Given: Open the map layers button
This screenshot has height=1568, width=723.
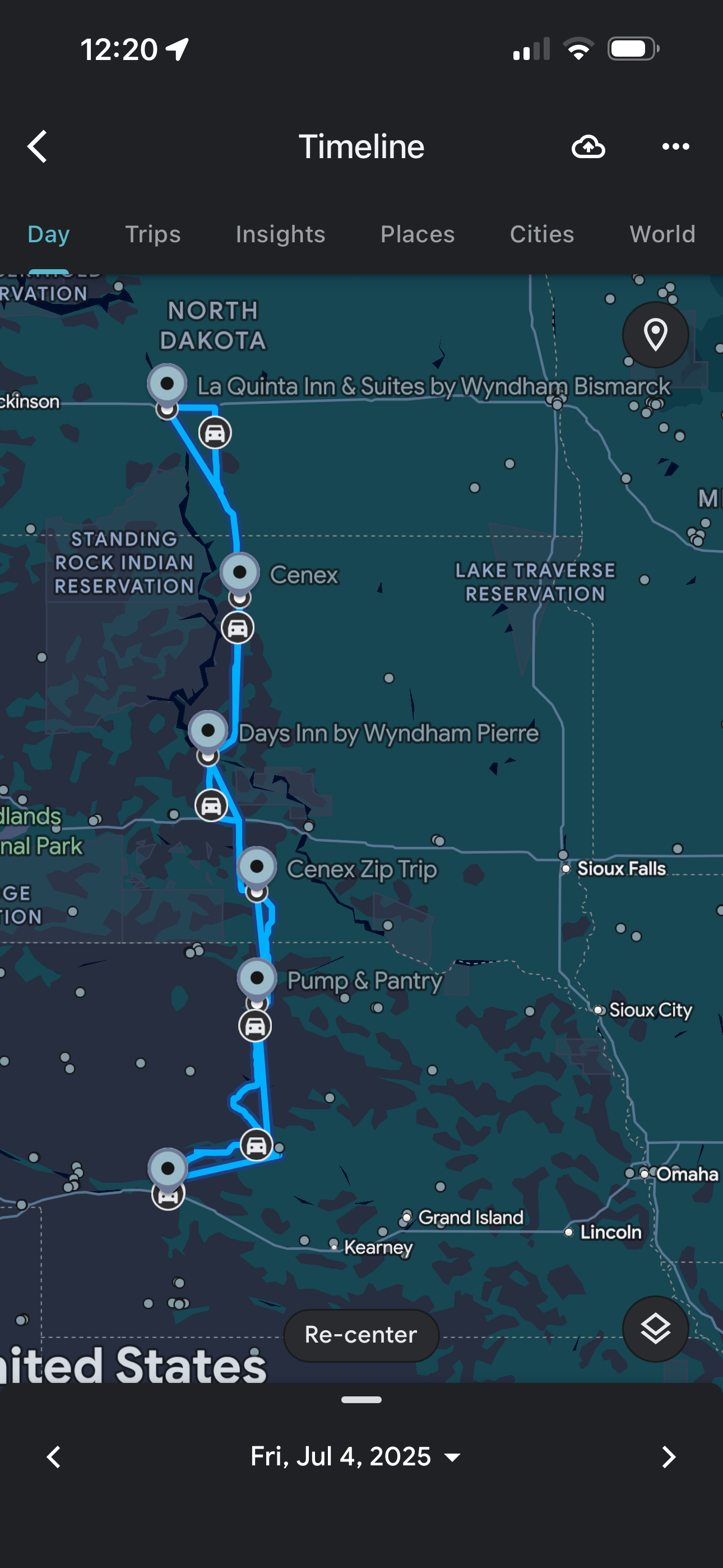Looking at the screenshot, I should click(655, 1328).
